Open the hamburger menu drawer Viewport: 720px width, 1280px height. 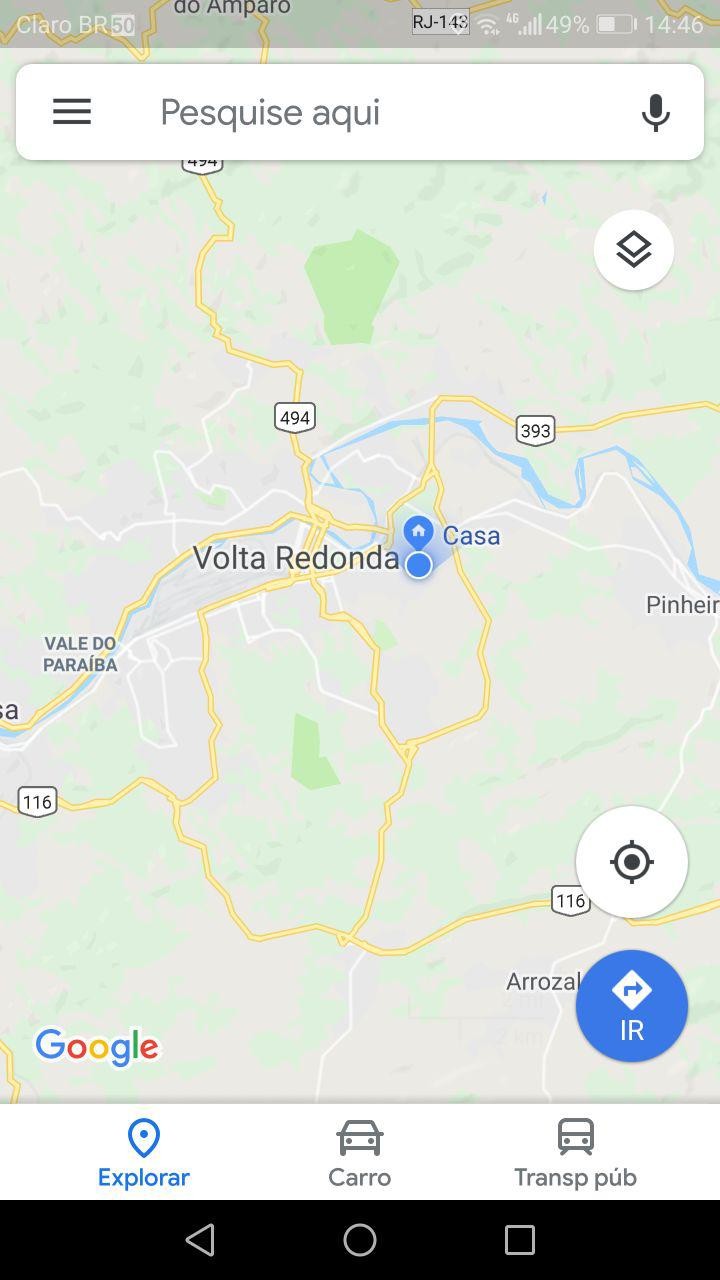[72, 111]
